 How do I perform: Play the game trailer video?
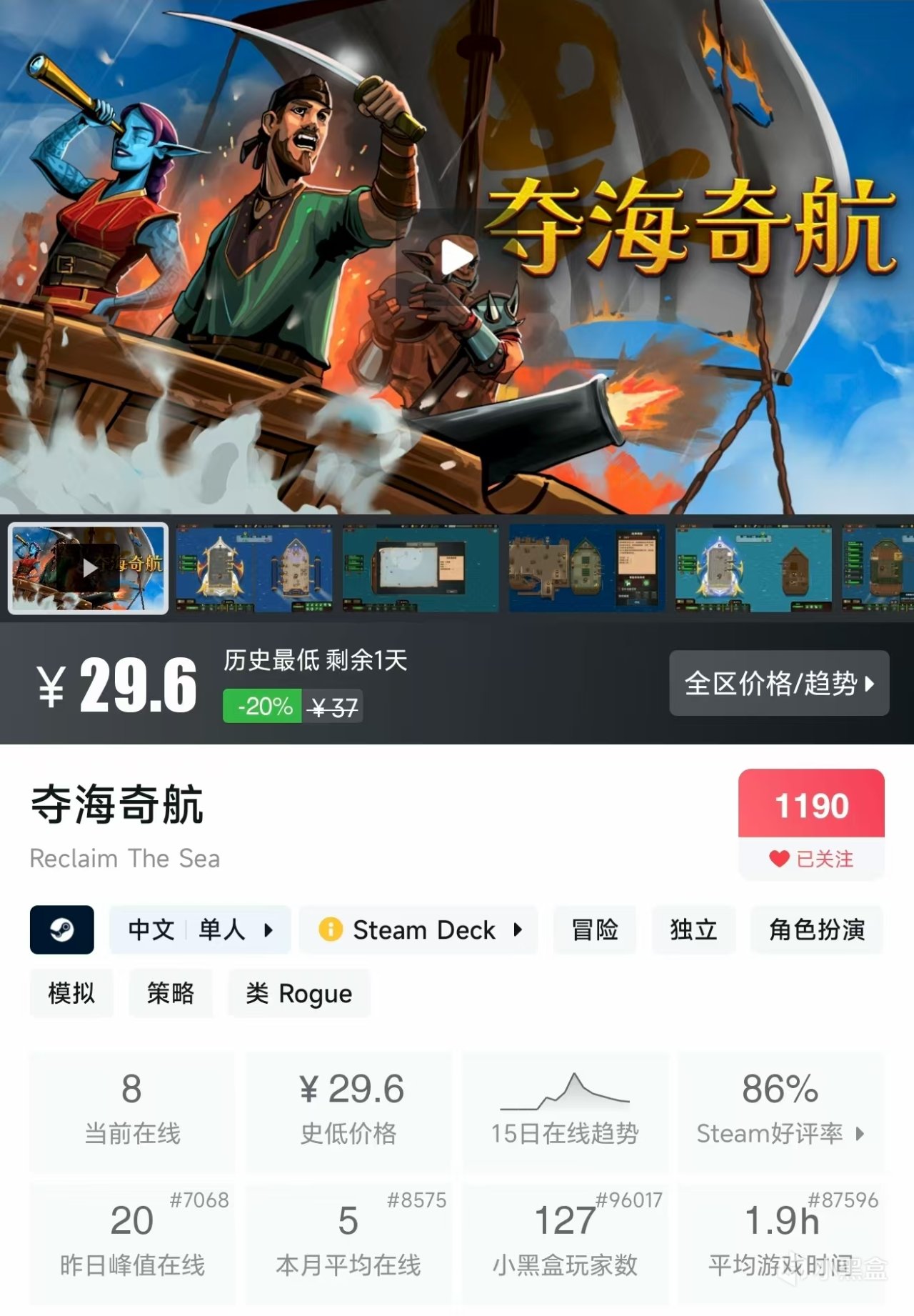click(x=456, y=258)
